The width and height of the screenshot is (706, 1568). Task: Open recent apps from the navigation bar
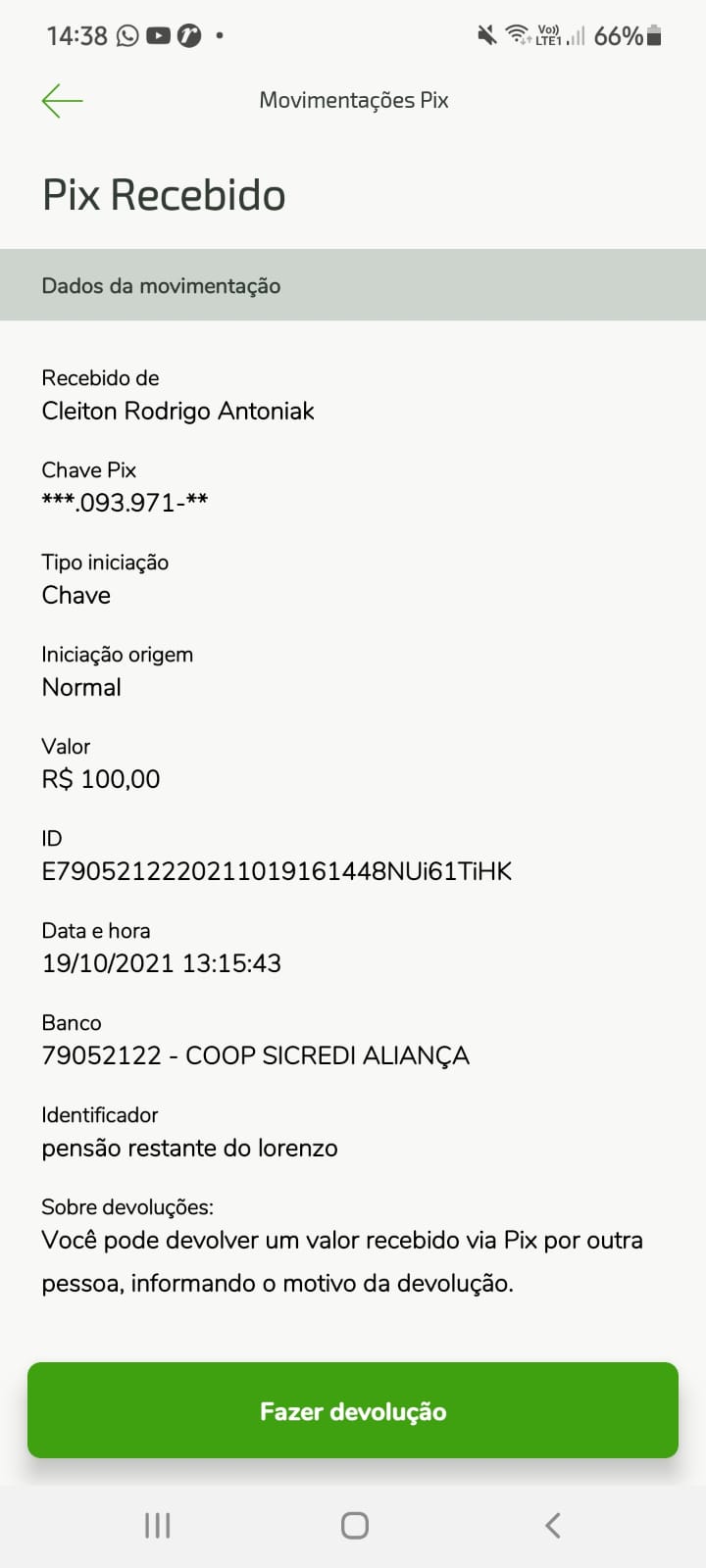coord(157,1525)
